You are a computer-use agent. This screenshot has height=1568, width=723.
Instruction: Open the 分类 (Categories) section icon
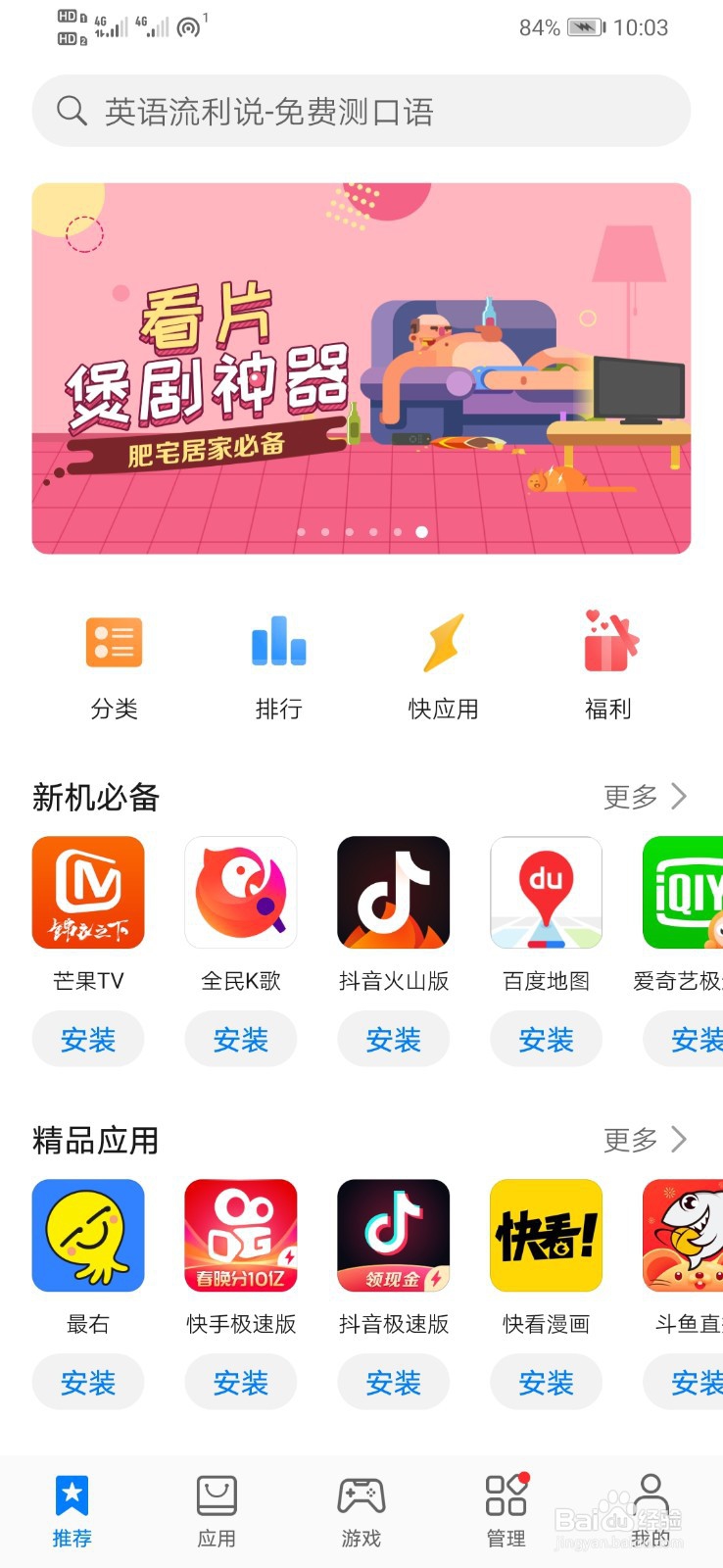(x=114, y=643)
